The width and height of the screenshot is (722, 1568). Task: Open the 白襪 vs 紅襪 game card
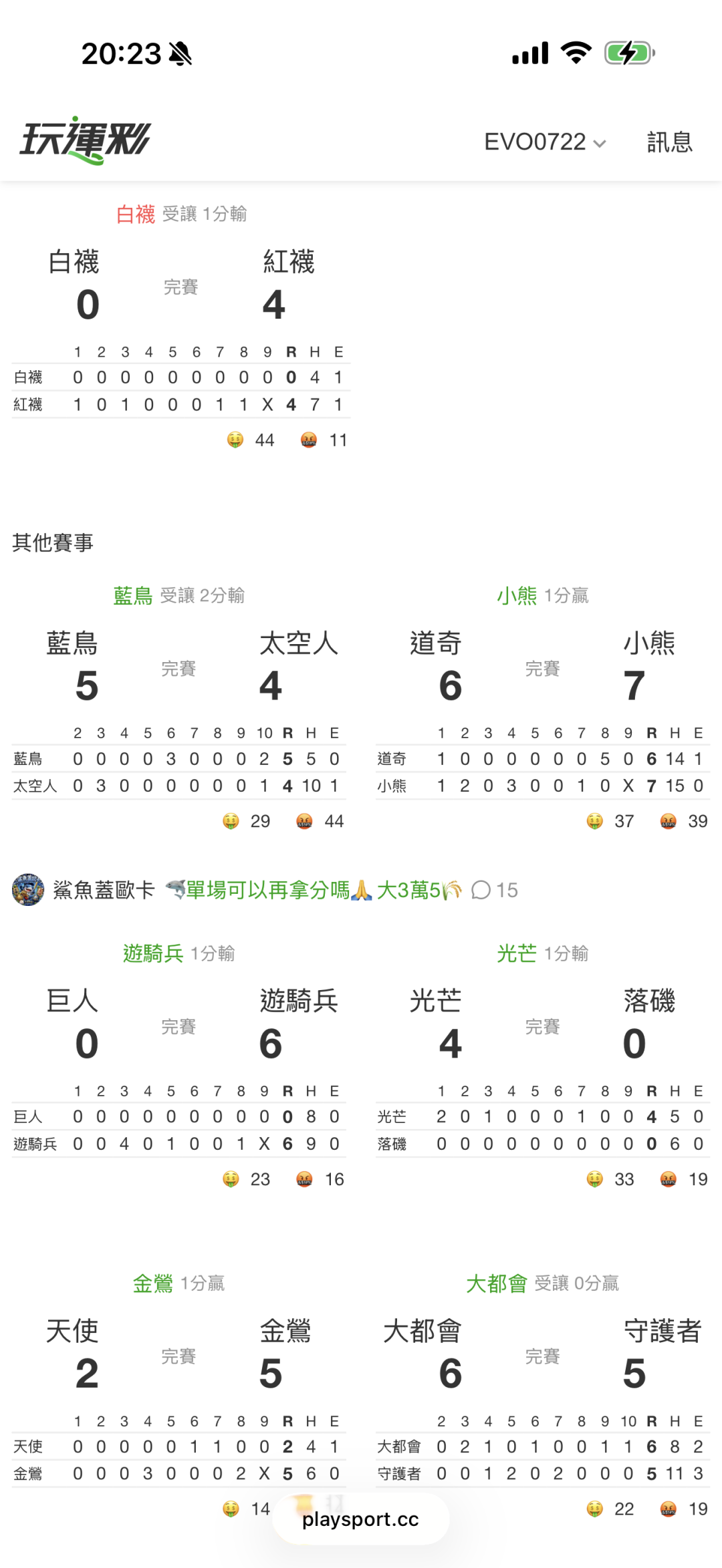coord(180,326)
